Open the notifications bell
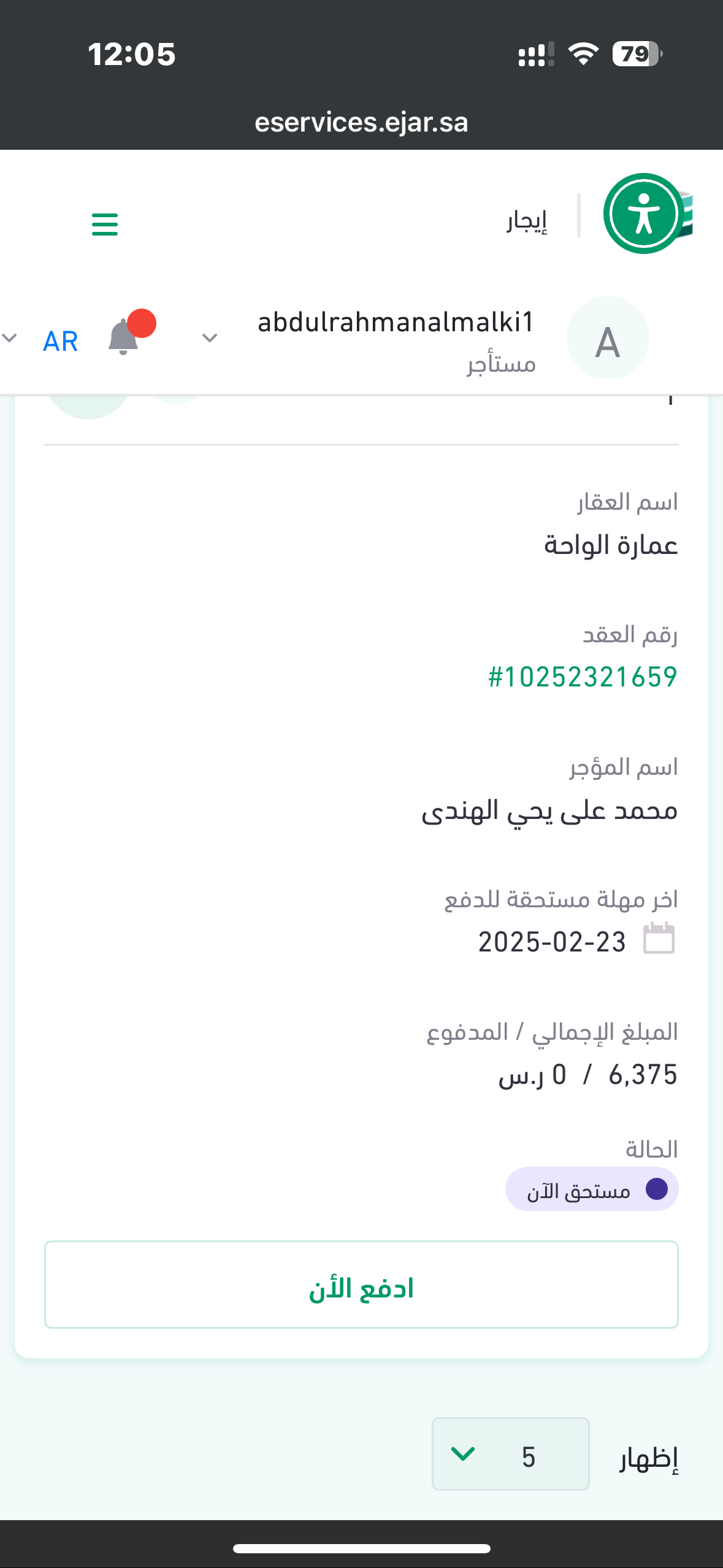Viewport: 723px width, 1568px height. (x=124, y=337)
